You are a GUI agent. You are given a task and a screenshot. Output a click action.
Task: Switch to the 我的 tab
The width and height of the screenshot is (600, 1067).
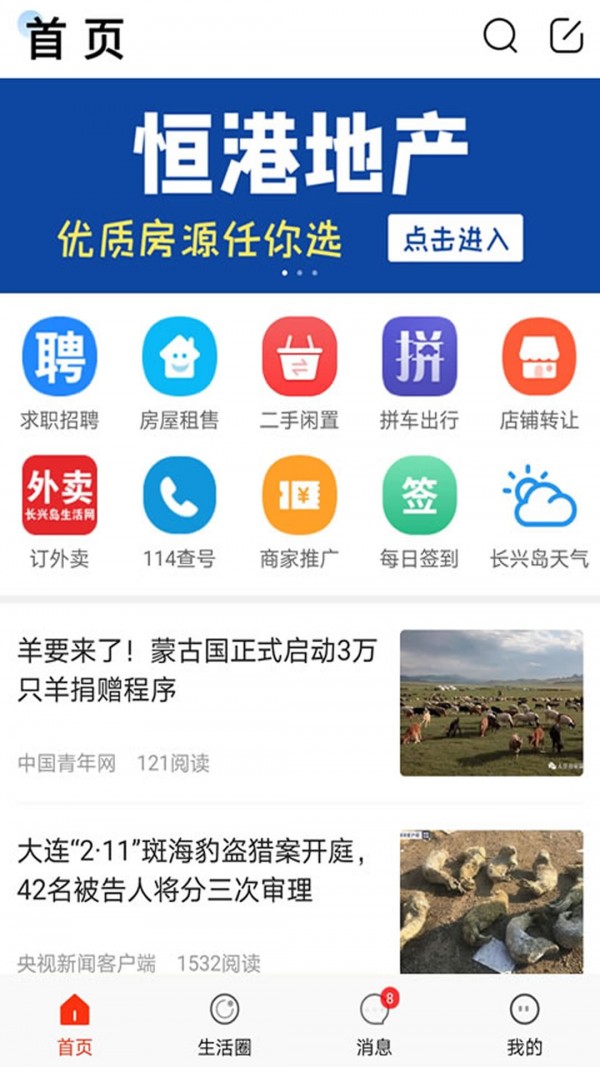(524, 1023)
